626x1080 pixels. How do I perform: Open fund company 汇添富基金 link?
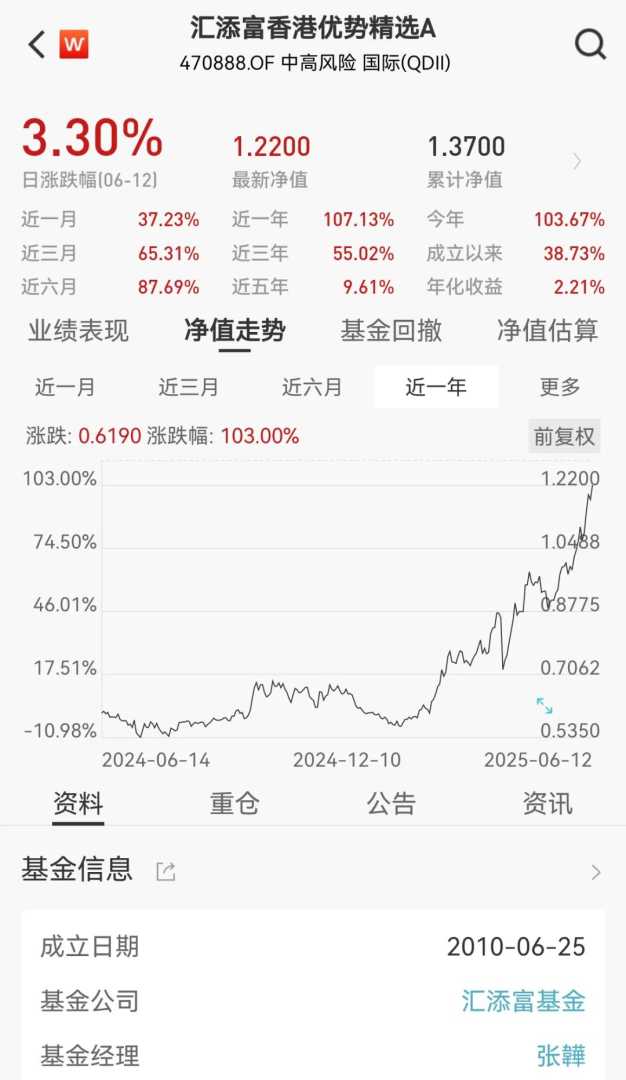523,1001
